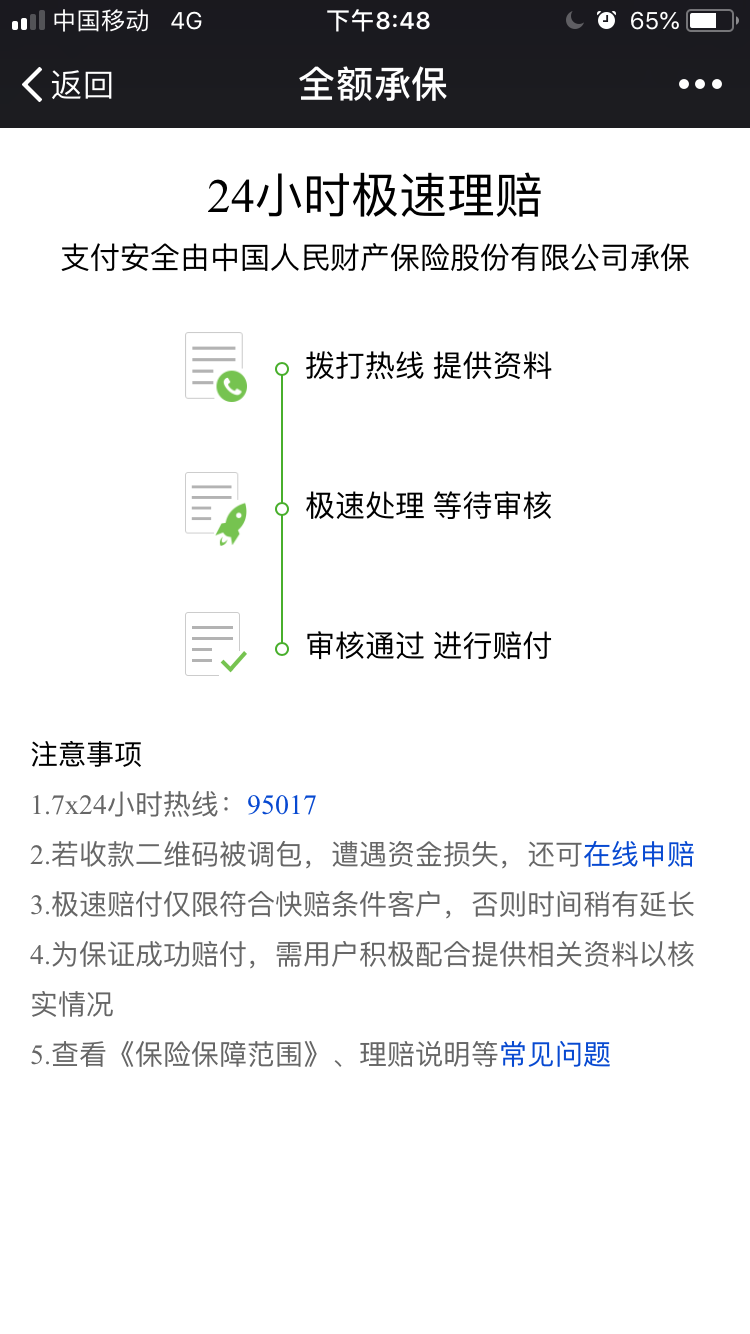Viewport: 750px width, 1334px height.
Task: Click the first green timeline circle node
Action: [280, 368]
